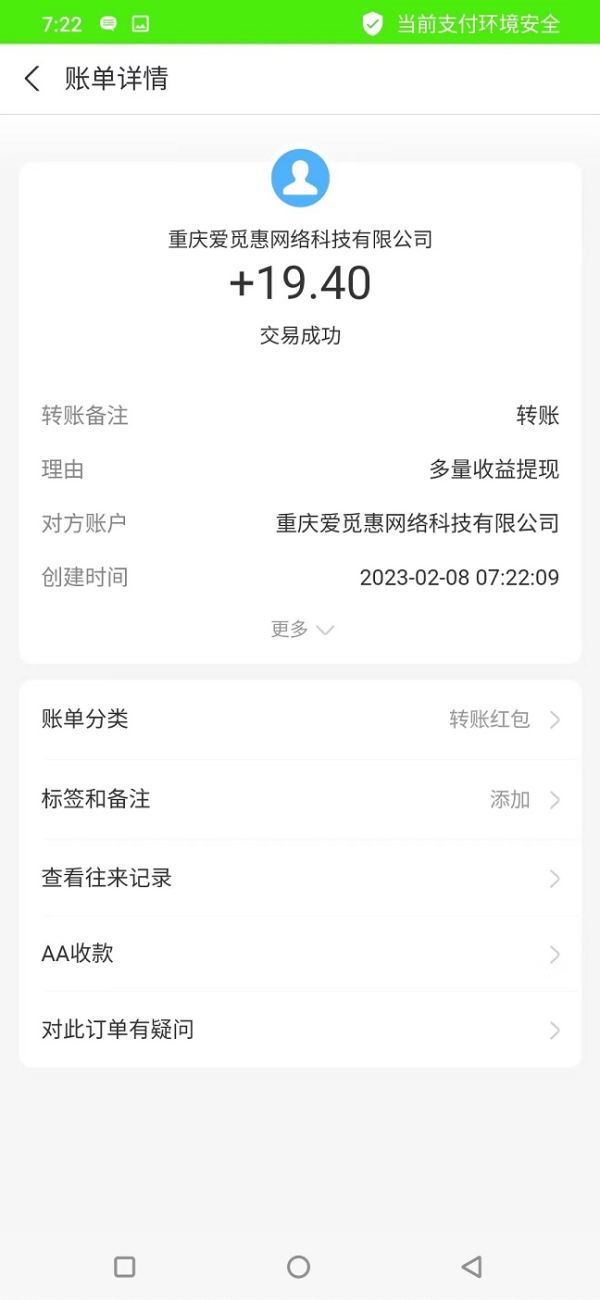Open recent apps from navigation bar
Image resolution: width=600 pixels, height=1300 pixels.
pyautogui.click(x=125, y=1267)
